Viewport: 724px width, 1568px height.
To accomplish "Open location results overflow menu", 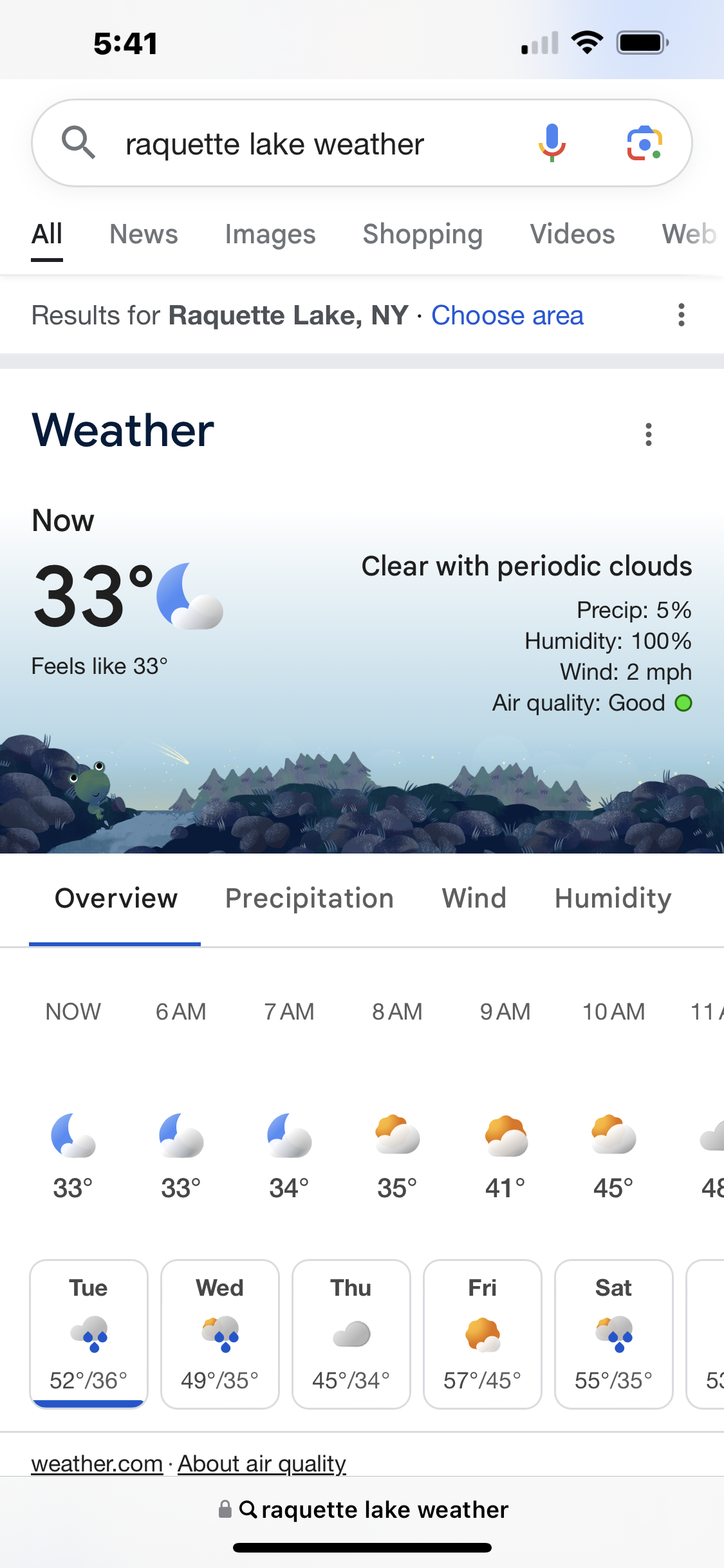I will click(681, 315).
